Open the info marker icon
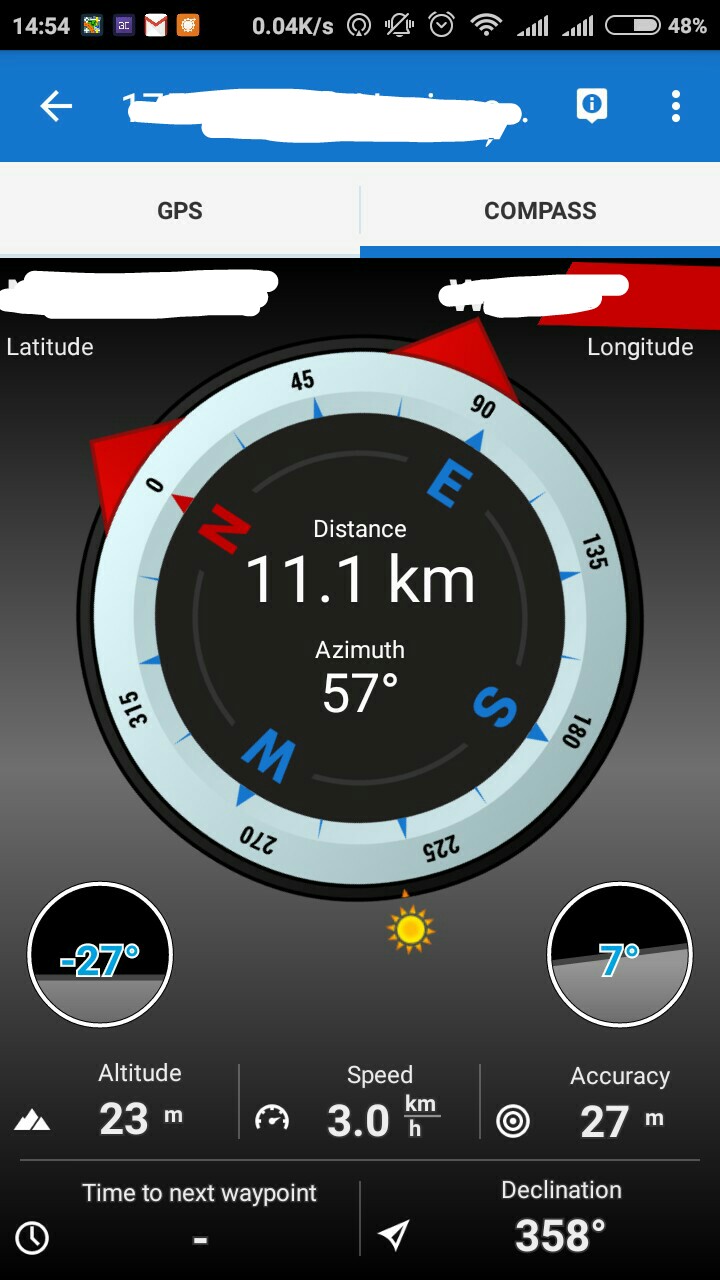 tap(592, 105)
